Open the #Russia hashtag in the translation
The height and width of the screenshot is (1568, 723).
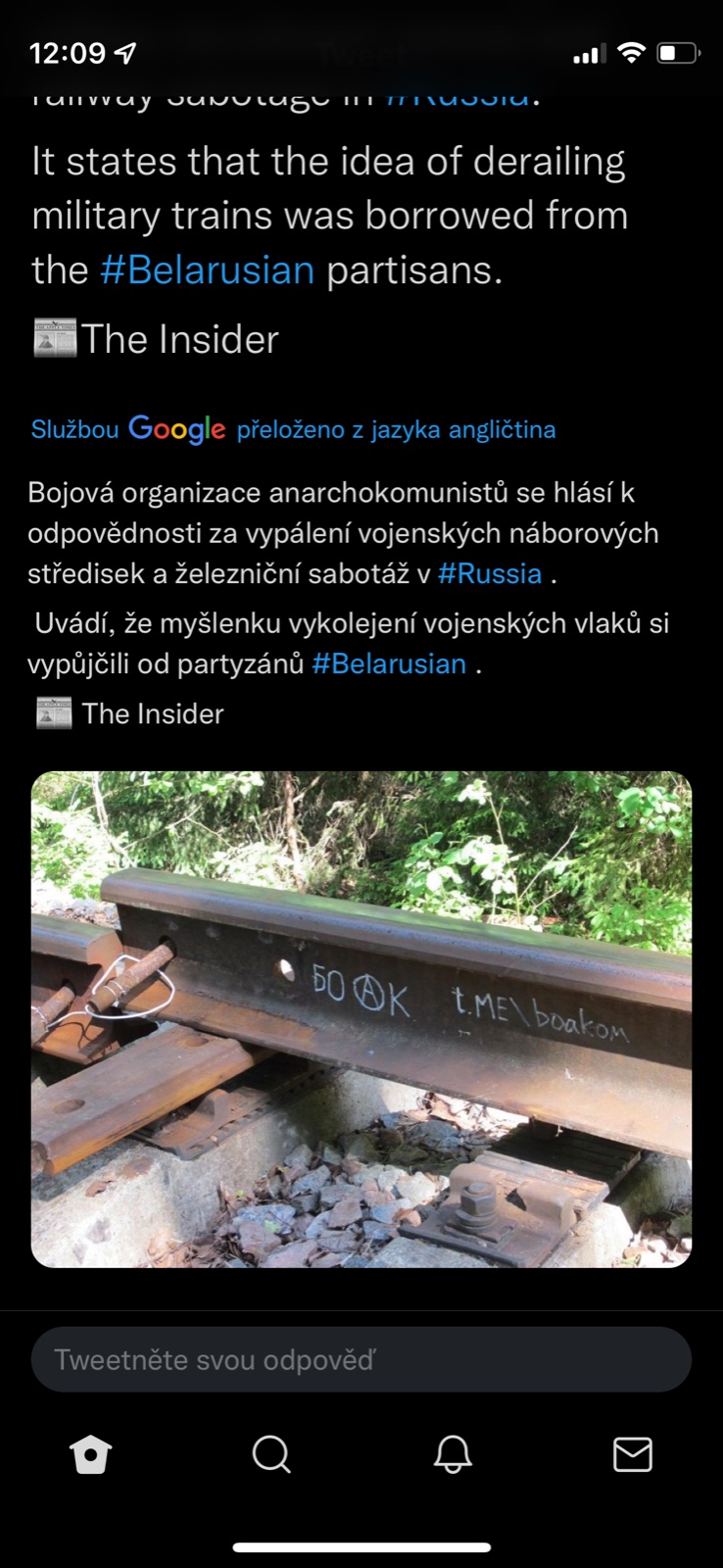point(489,574)
